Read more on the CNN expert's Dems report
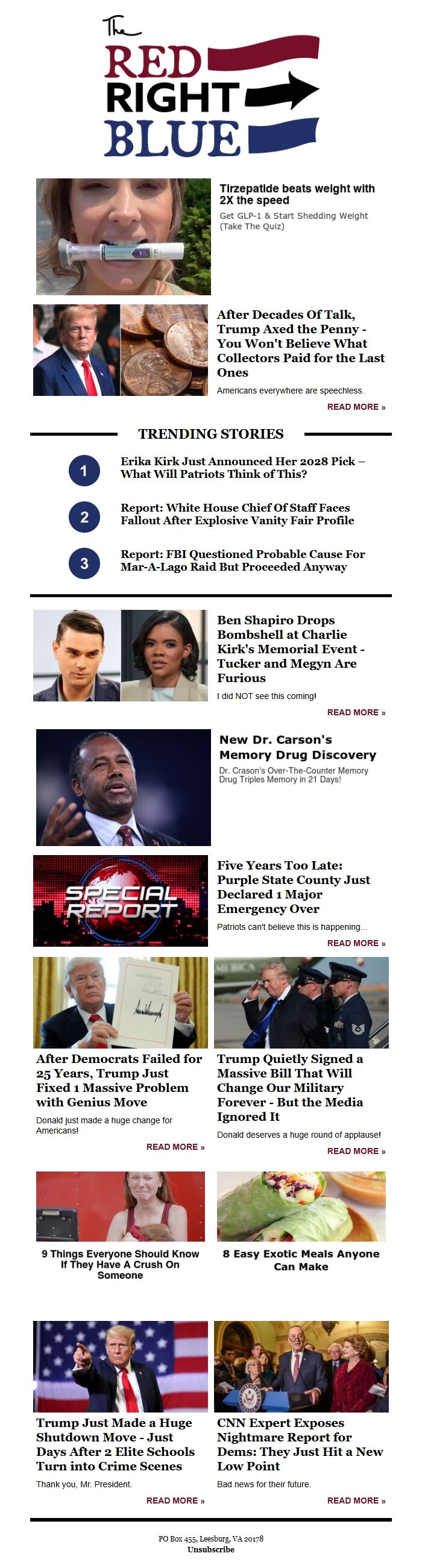Image resolution: width=422 pixels, height=1568 pixels. pyautogui.click(x=356, y=1501)
